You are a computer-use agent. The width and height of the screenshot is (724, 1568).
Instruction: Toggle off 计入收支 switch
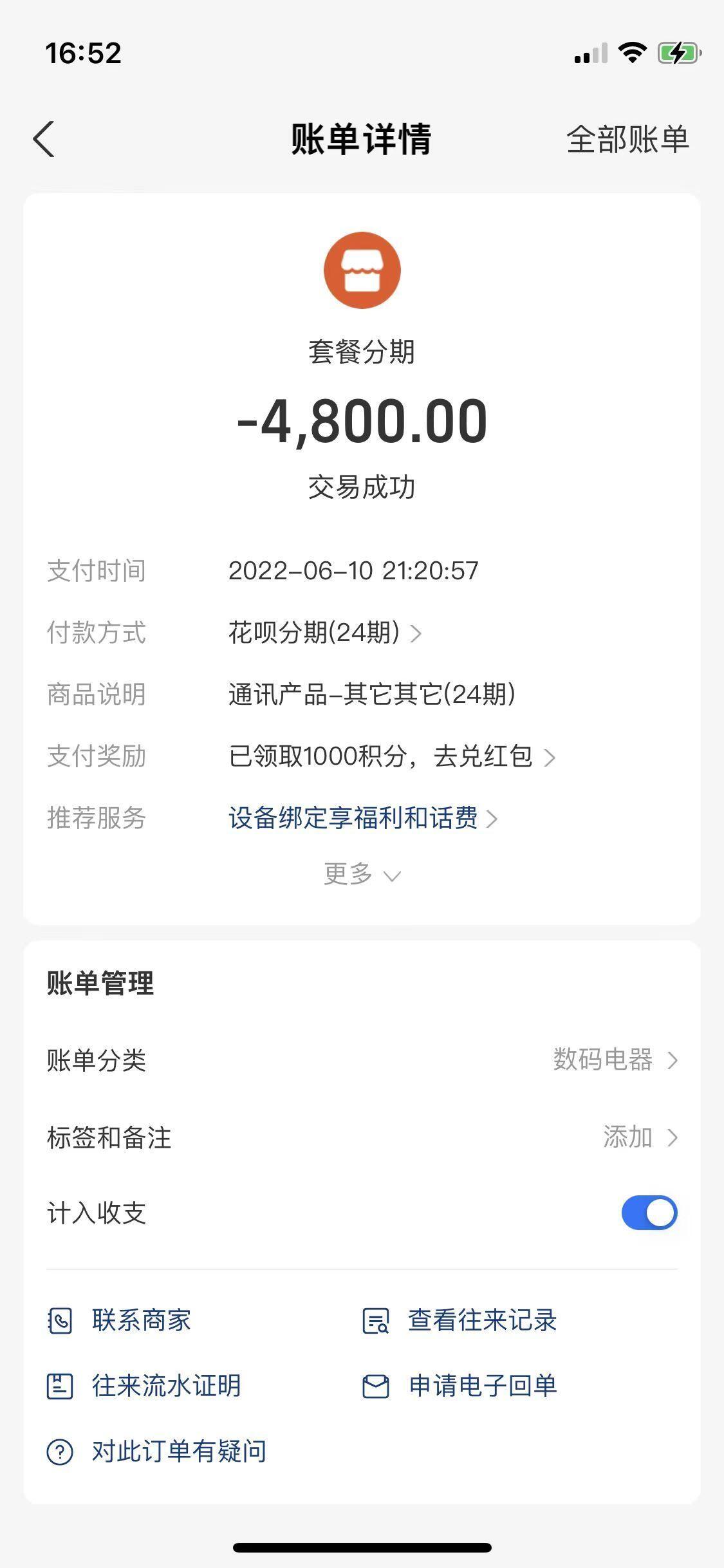(x=649, y=1213)
